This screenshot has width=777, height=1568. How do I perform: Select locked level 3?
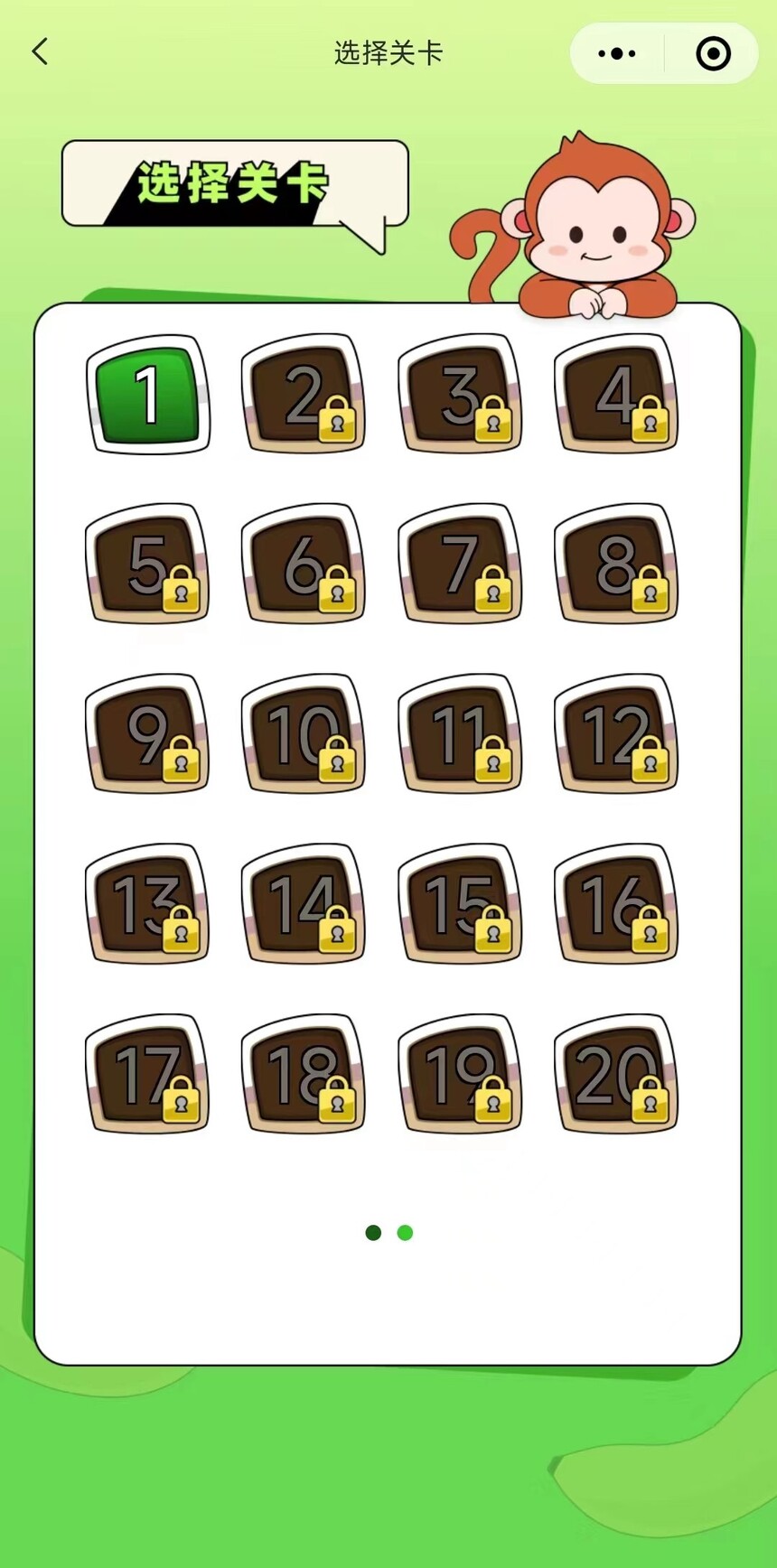tap(460, 394)
